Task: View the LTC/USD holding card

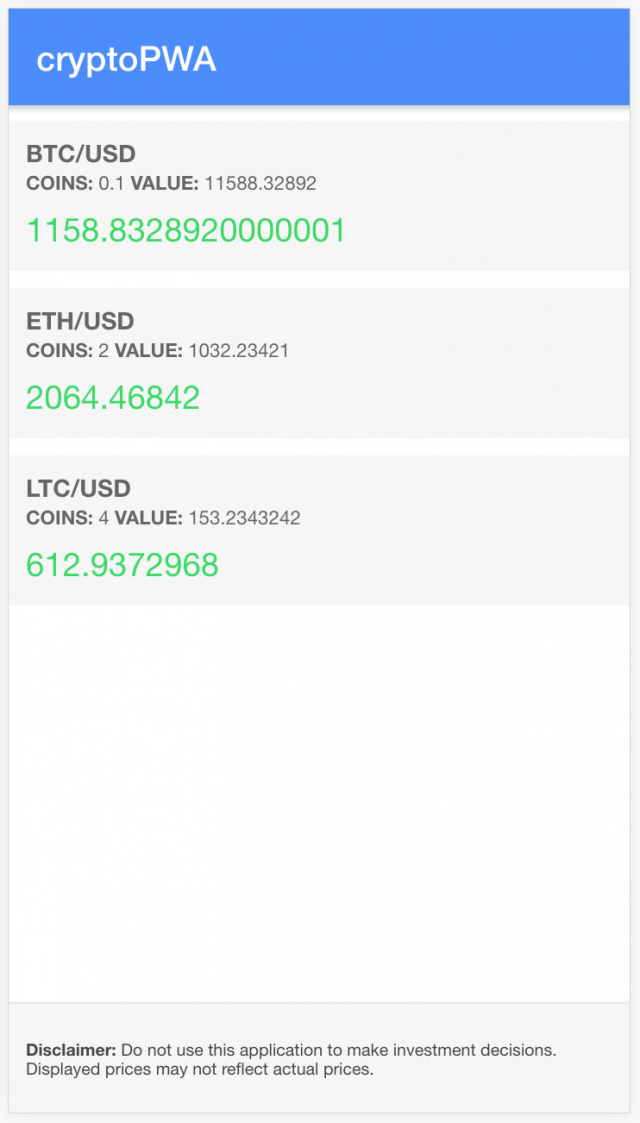Action: point(319,530)
